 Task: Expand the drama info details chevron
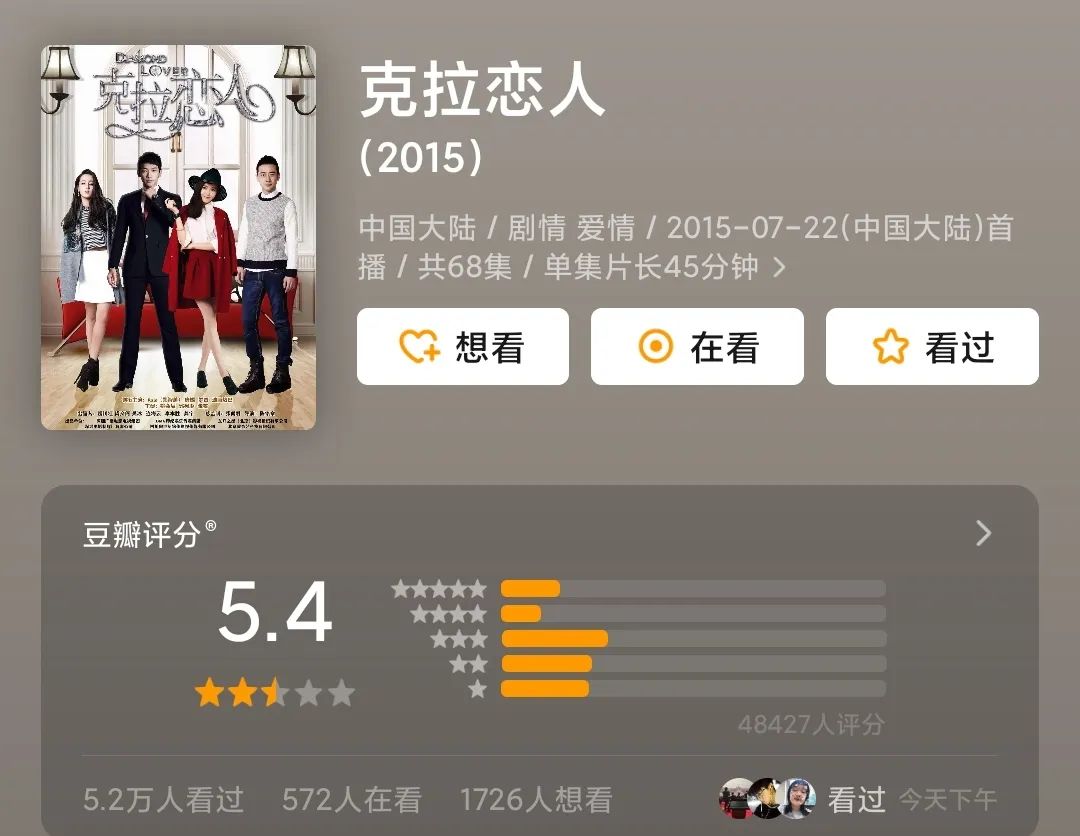(780, 267)
